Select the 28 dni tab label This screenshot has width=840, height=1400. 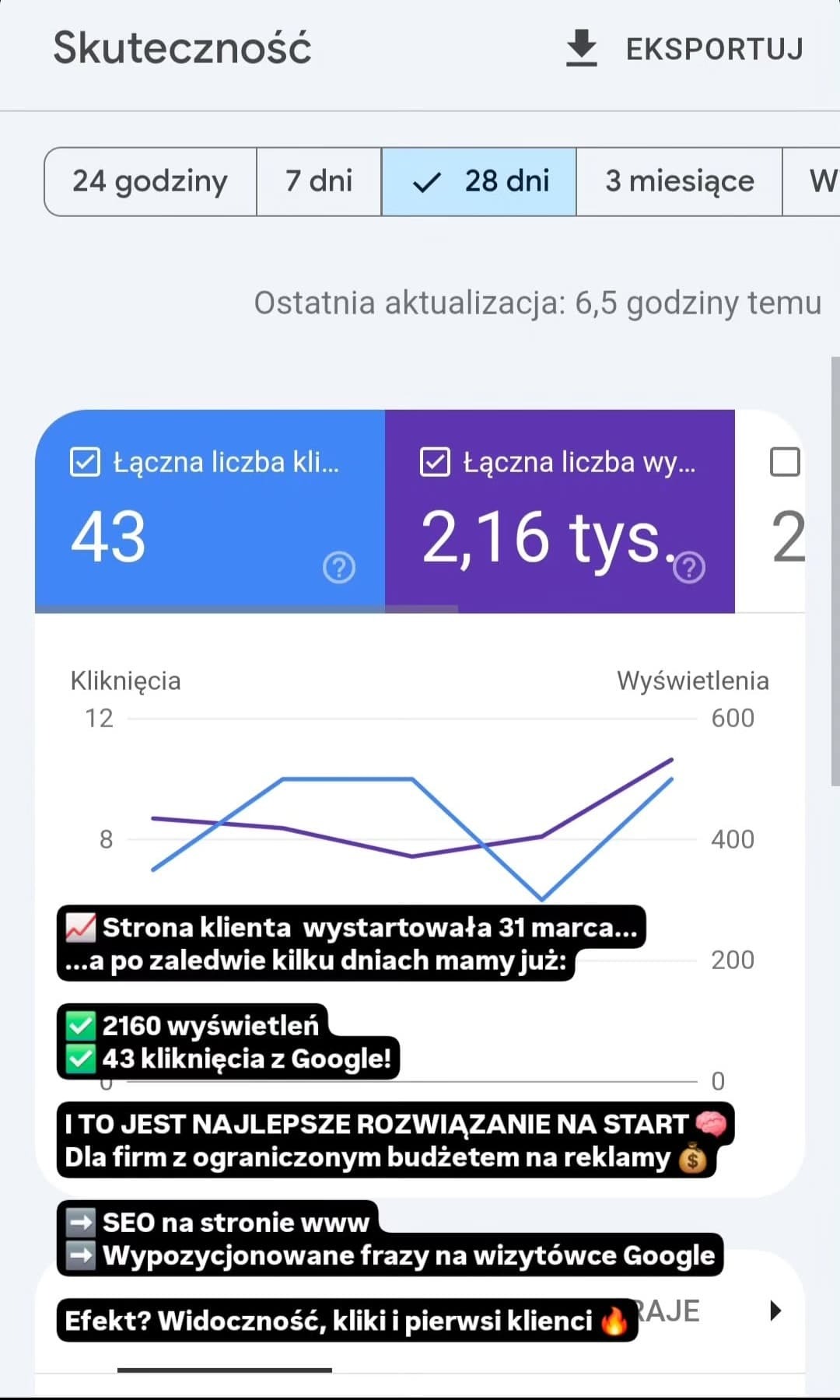506,182
